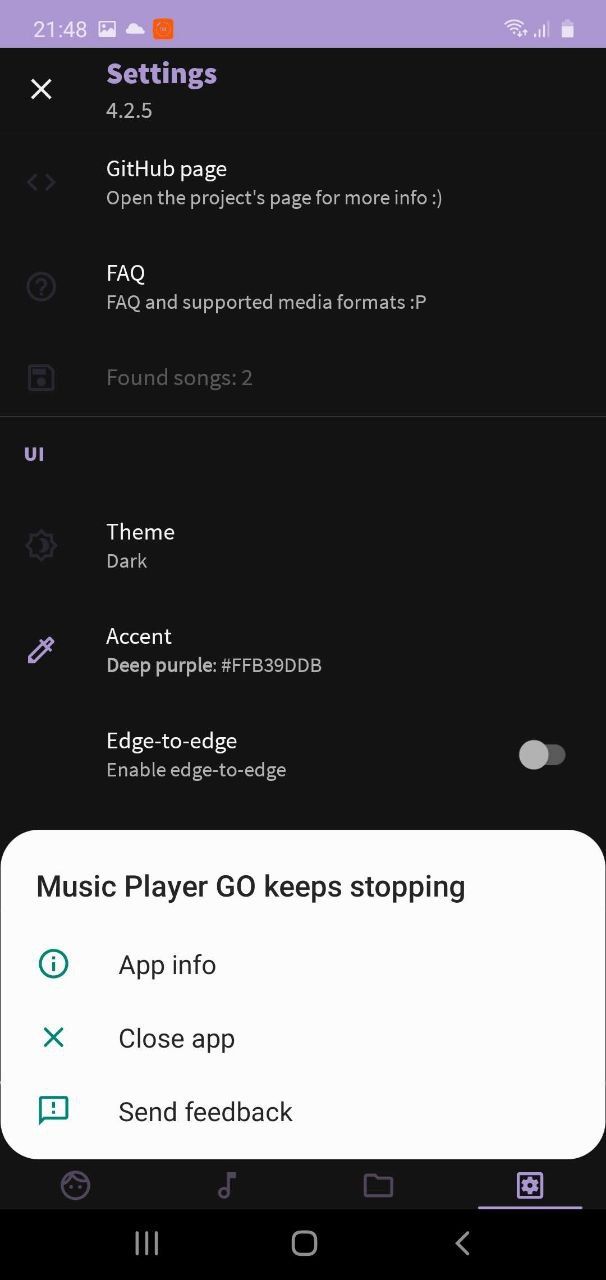
Task: Select Close app in the dialog
Action: pyautogui.click(x=303, y=1038)
